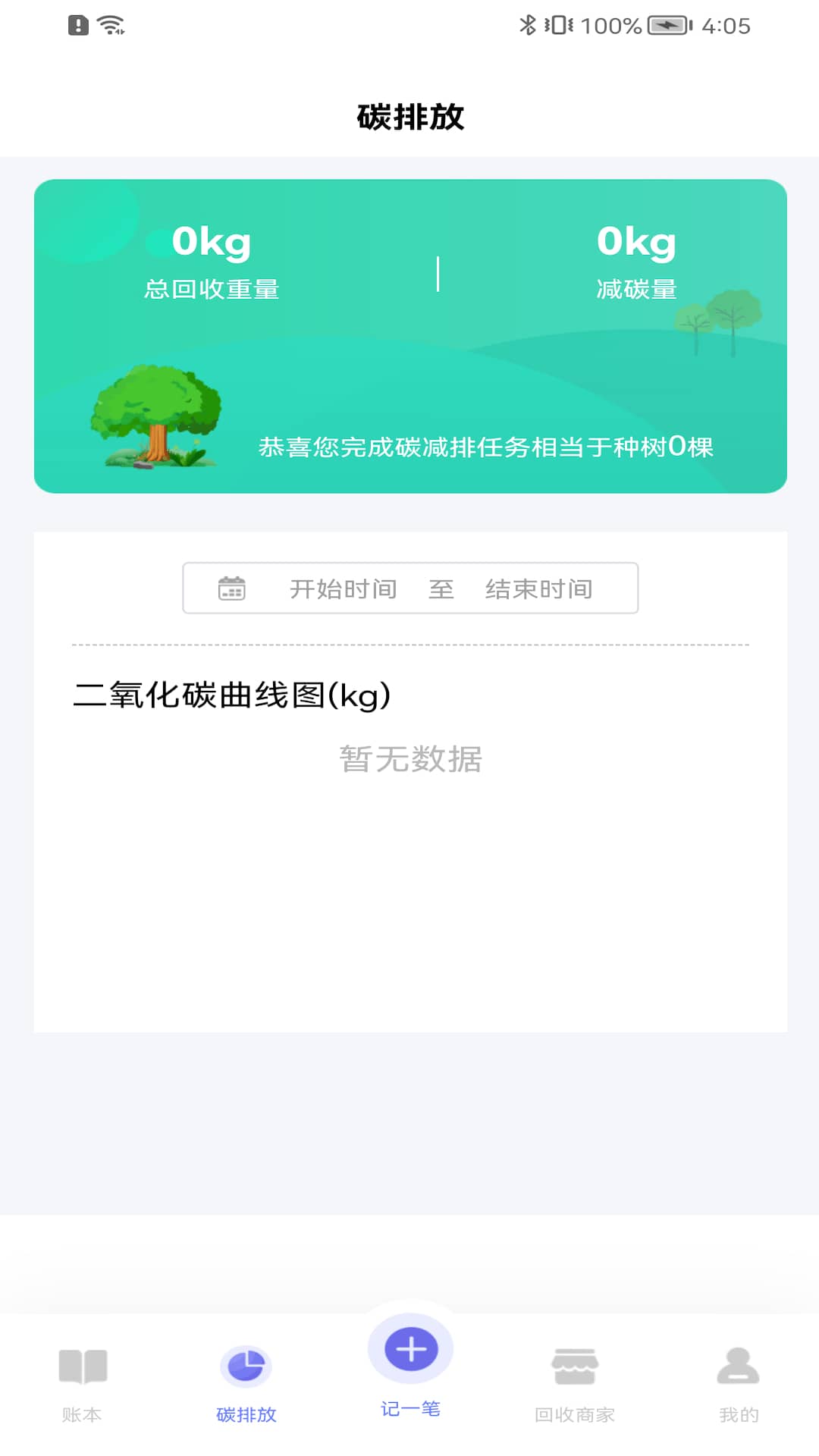Tap the 暂无数据 empty chart placeholder
The image size is (819, 1456).
tap(409, 759)
